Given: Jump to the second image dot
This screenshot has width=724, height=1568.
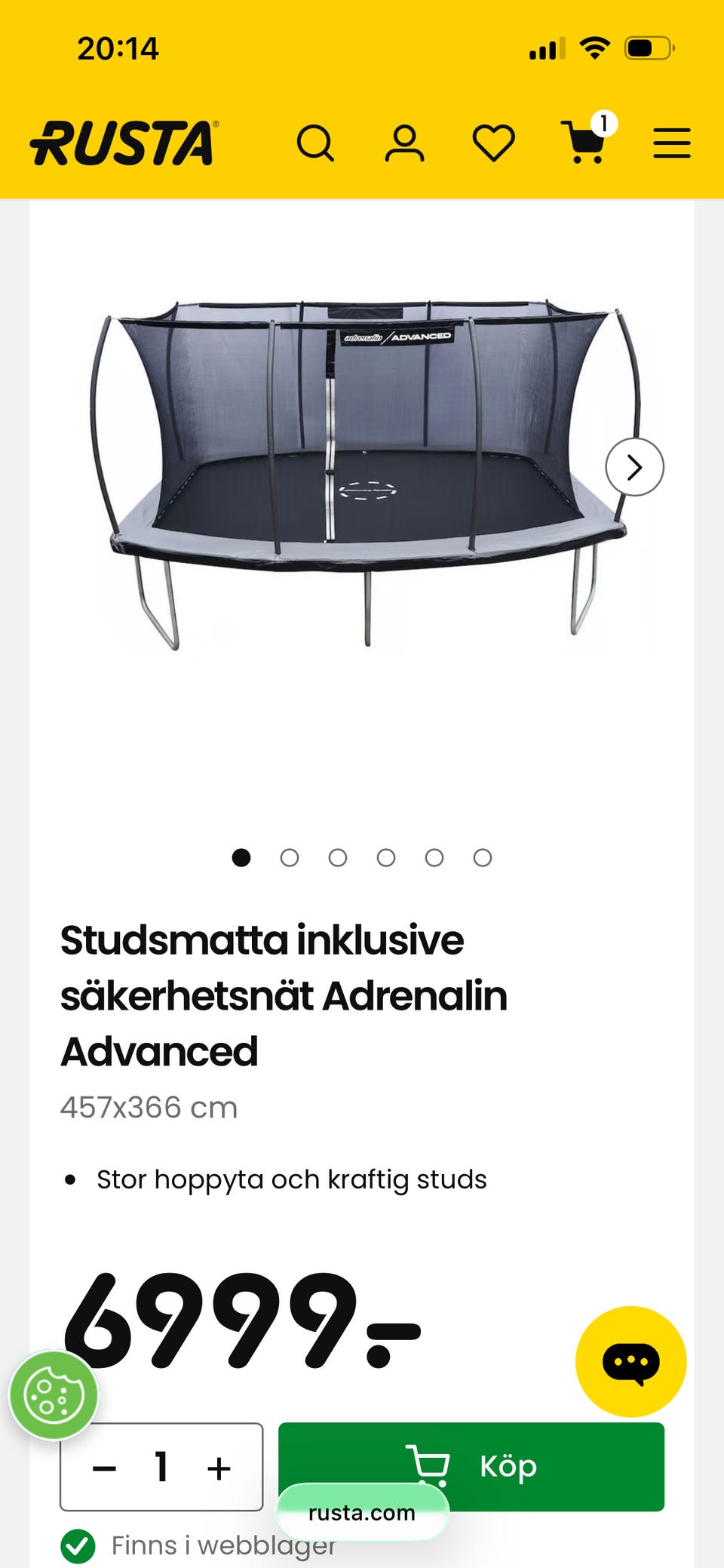Looking at the screenshot, I should (290, 858).
